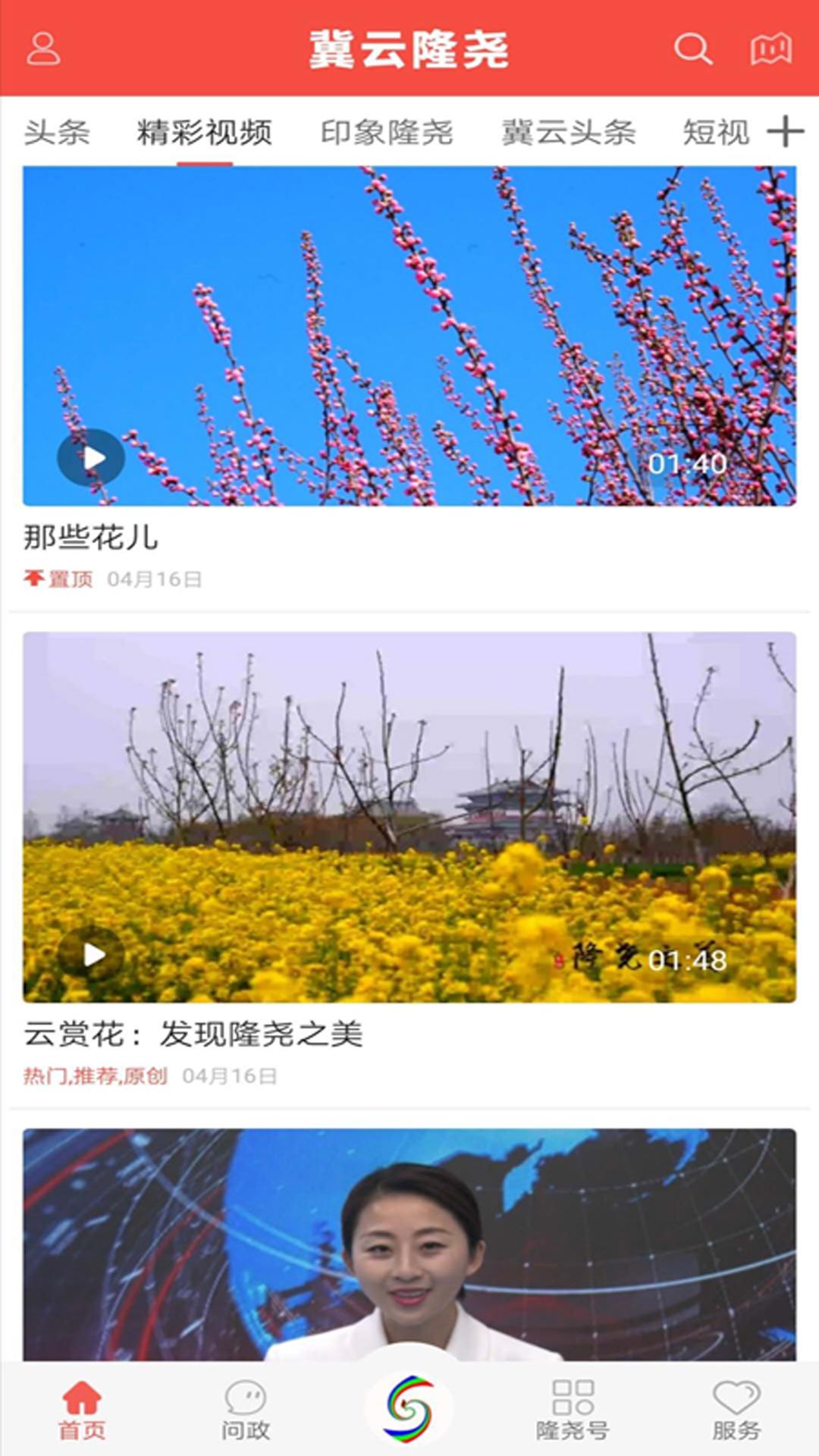Open the 短视 tab
The width and height of the screenshot is (819, 1456).
(716, 133)
